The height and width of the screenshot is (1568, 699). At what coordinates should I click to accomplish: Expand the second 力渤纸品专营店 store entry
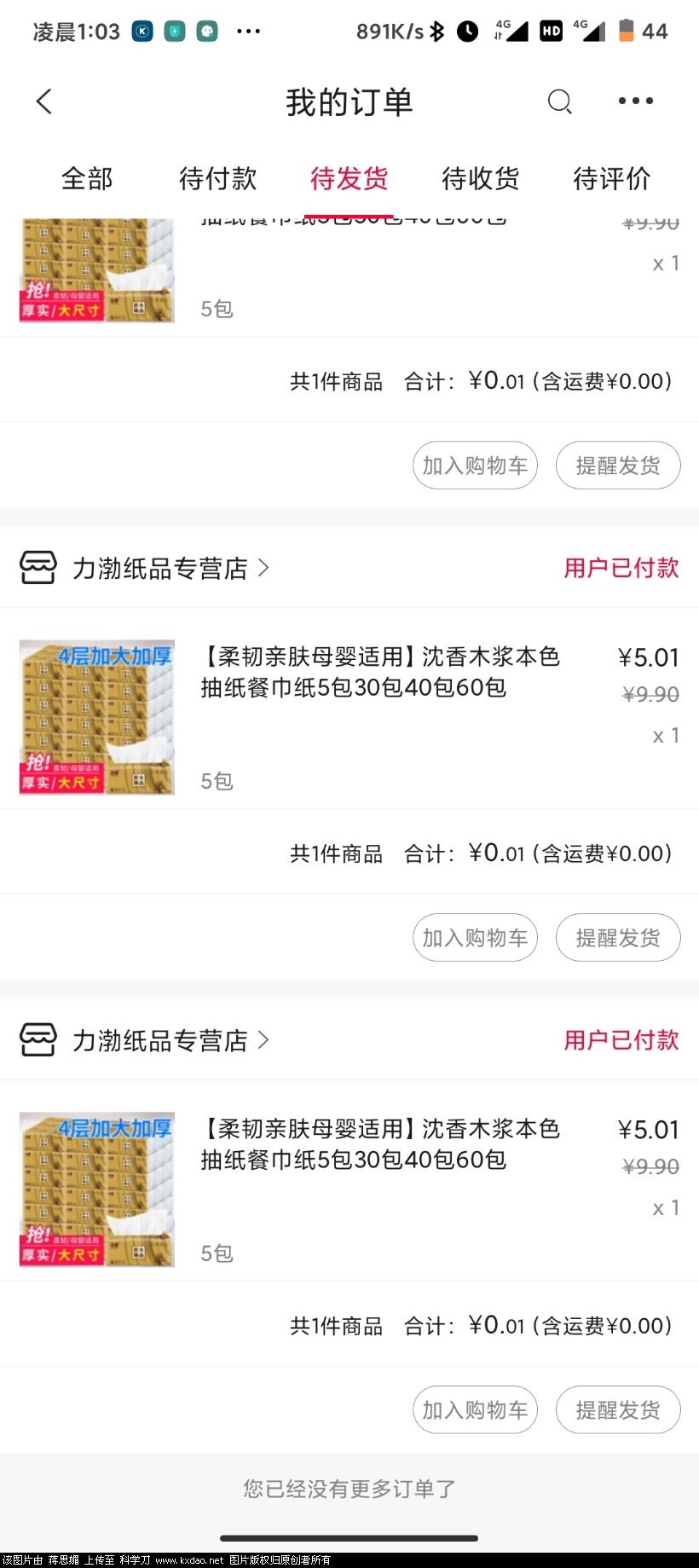coord(158,1040)
